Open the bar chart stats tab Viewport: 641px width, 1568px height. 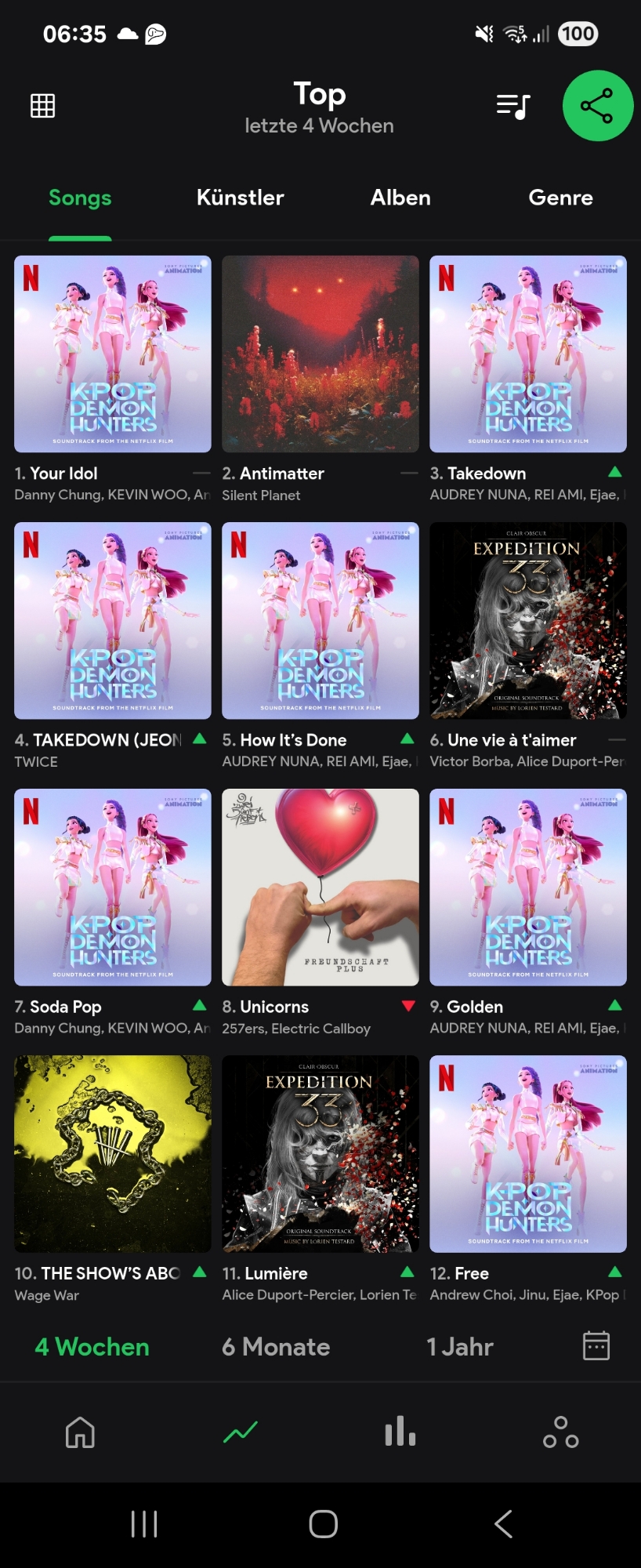400,1432
